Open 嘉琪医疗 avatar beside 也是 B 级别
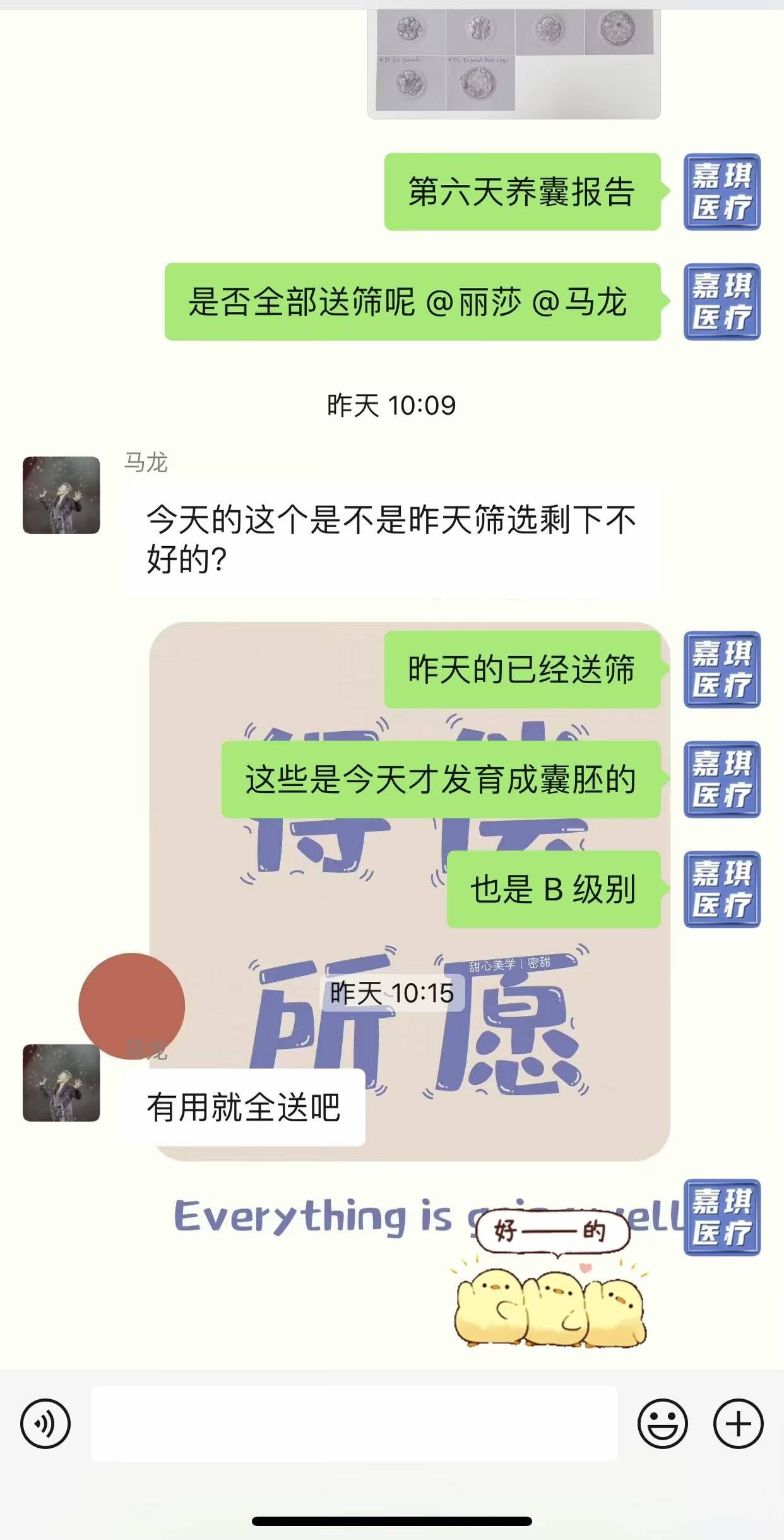784x1540 pixels. pos(722,890)
